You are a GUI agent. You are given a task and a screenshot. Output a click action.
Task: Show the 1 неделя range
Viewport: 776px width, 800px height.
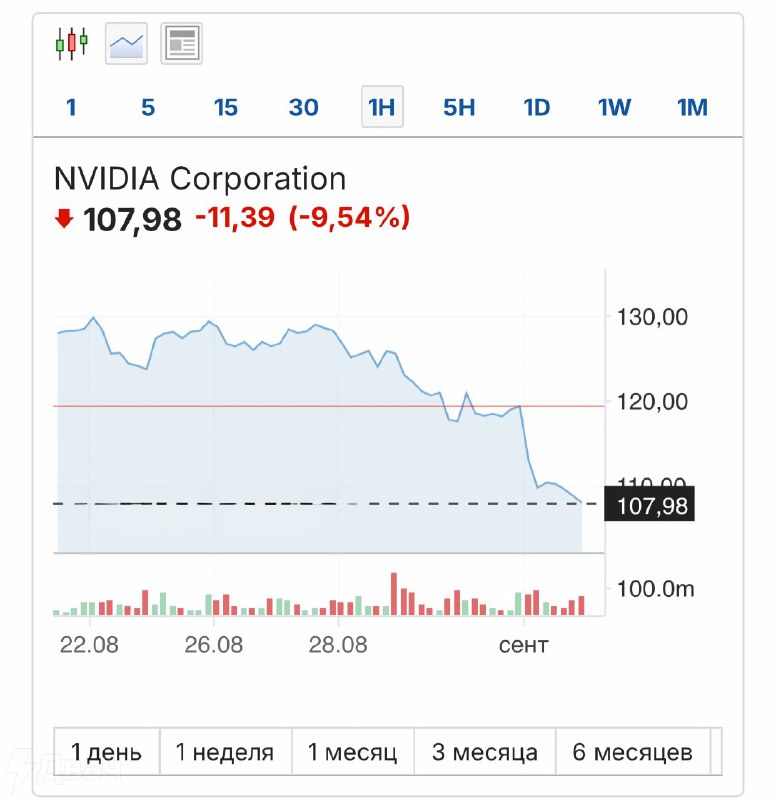click(224, 752)
